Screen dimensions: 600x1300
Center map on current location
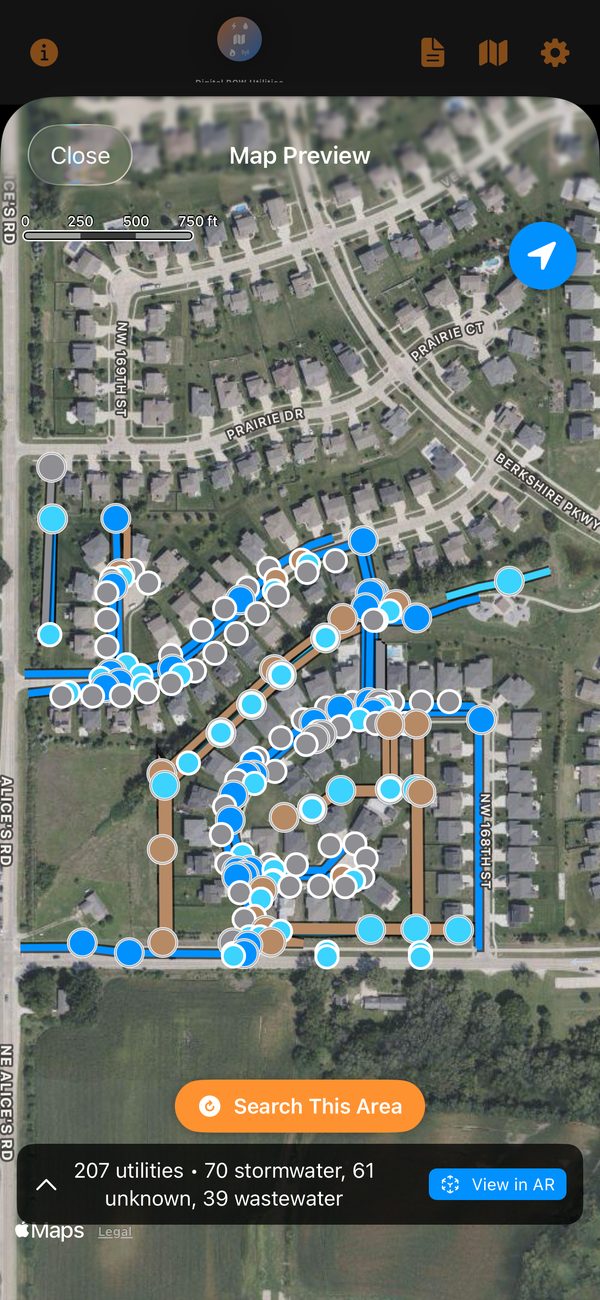tap(542, 257)
